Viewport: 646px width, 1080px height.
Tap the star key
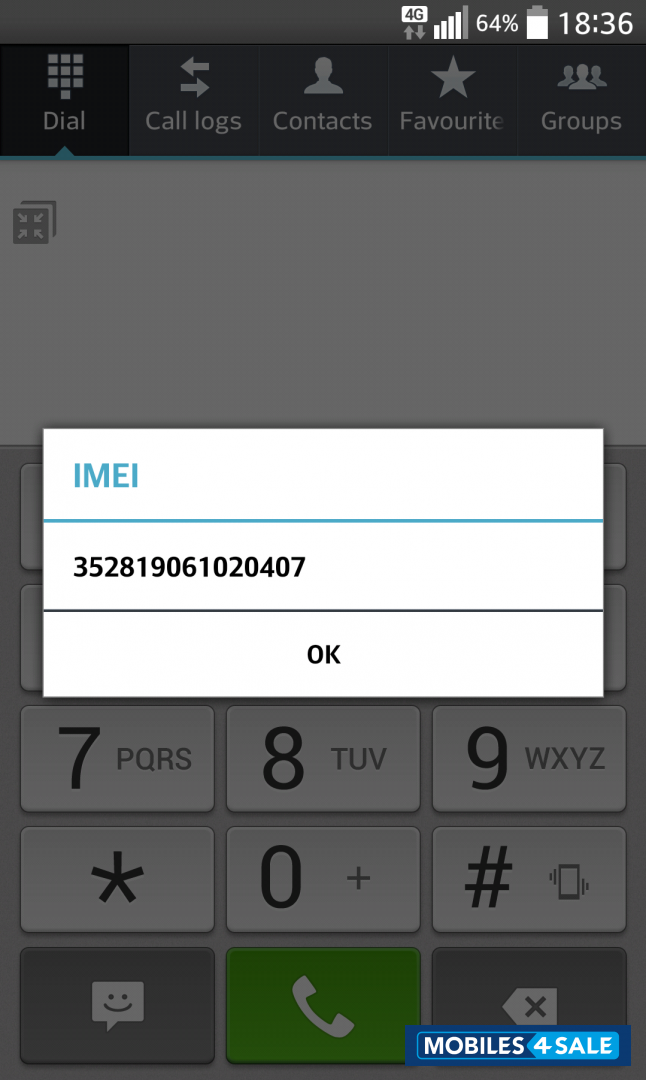coord(117,881)
